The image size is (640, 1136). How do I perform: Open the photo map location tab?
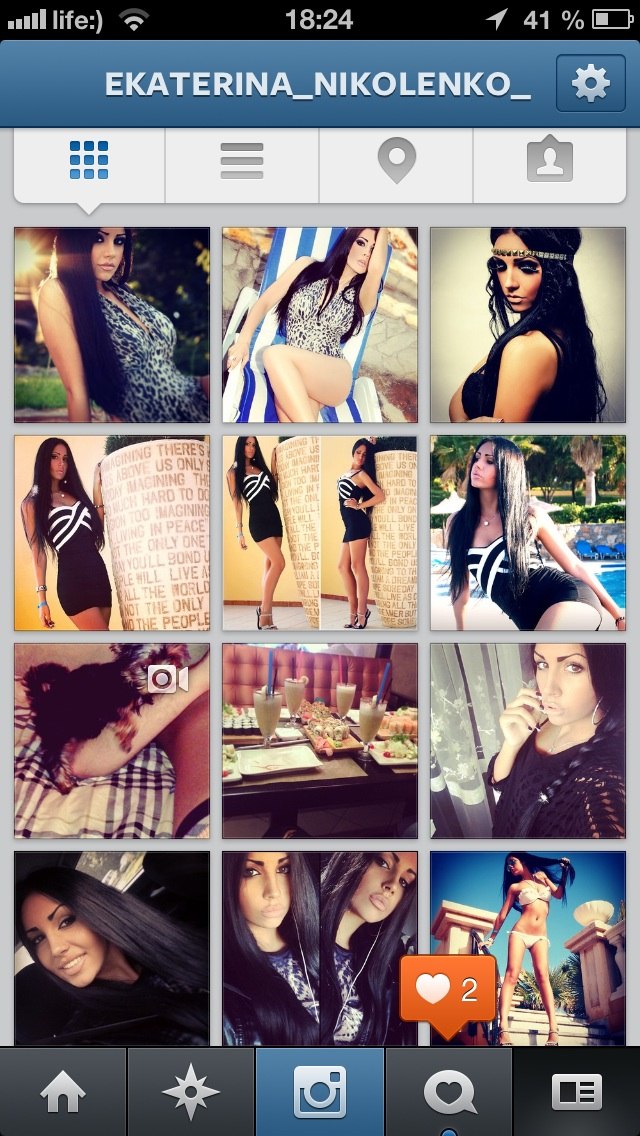click(396, 160)
